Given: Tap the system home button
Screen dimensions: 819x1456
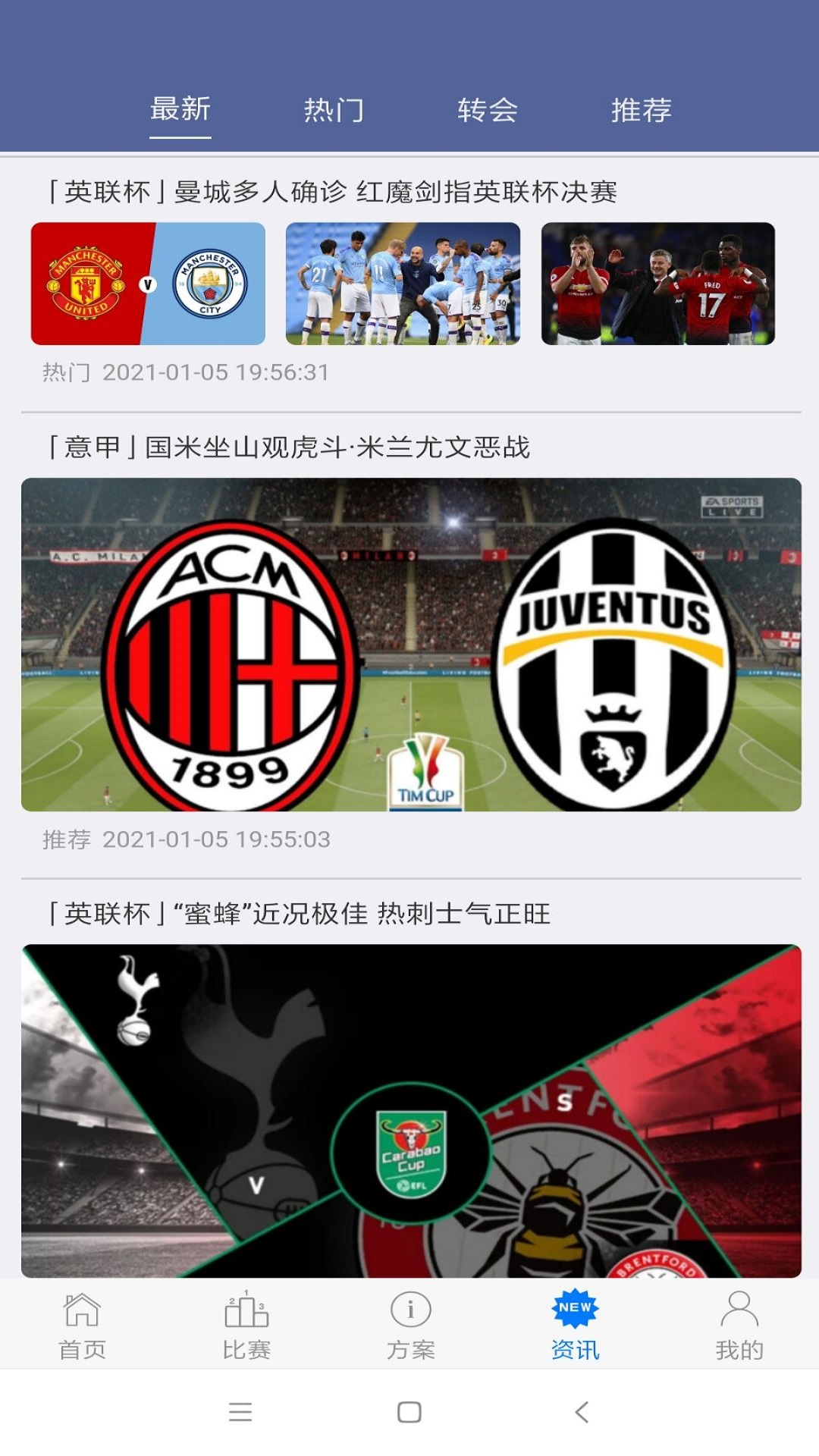Looking at the screenshot, I should coord(409,1412).
